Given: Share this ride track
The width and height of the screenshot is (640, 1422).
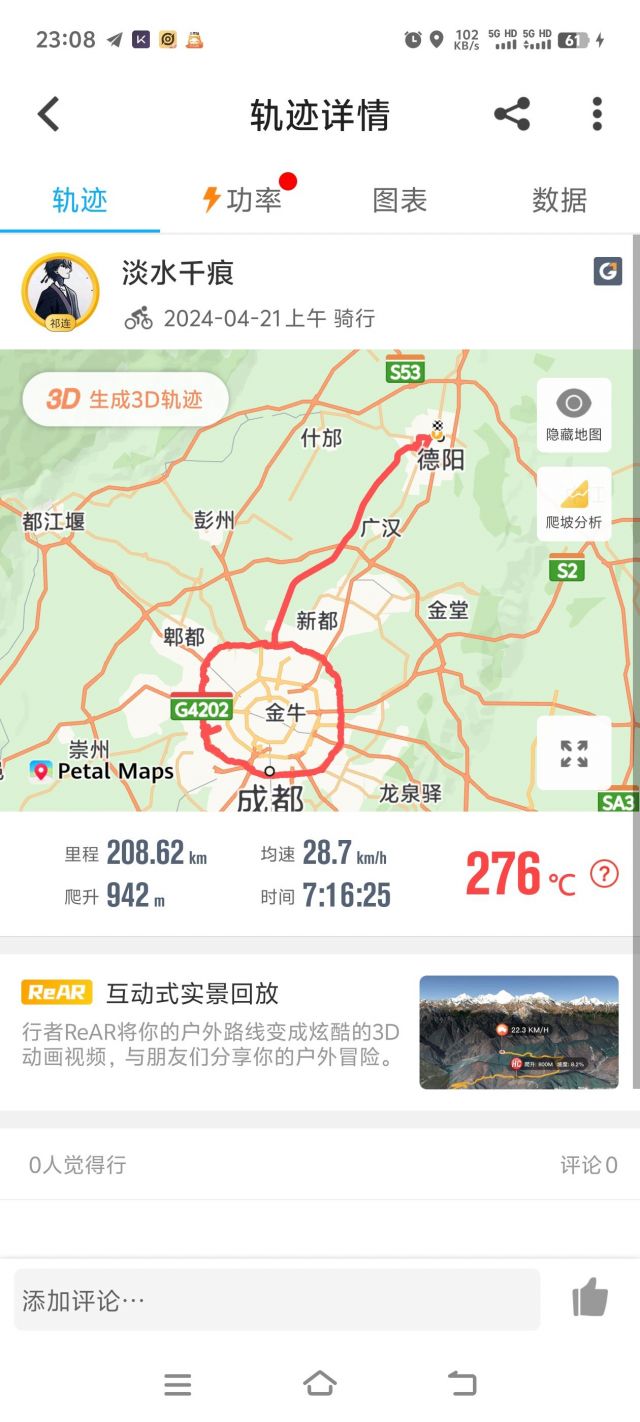Looking at the screenshot, I should pos(512,114).
